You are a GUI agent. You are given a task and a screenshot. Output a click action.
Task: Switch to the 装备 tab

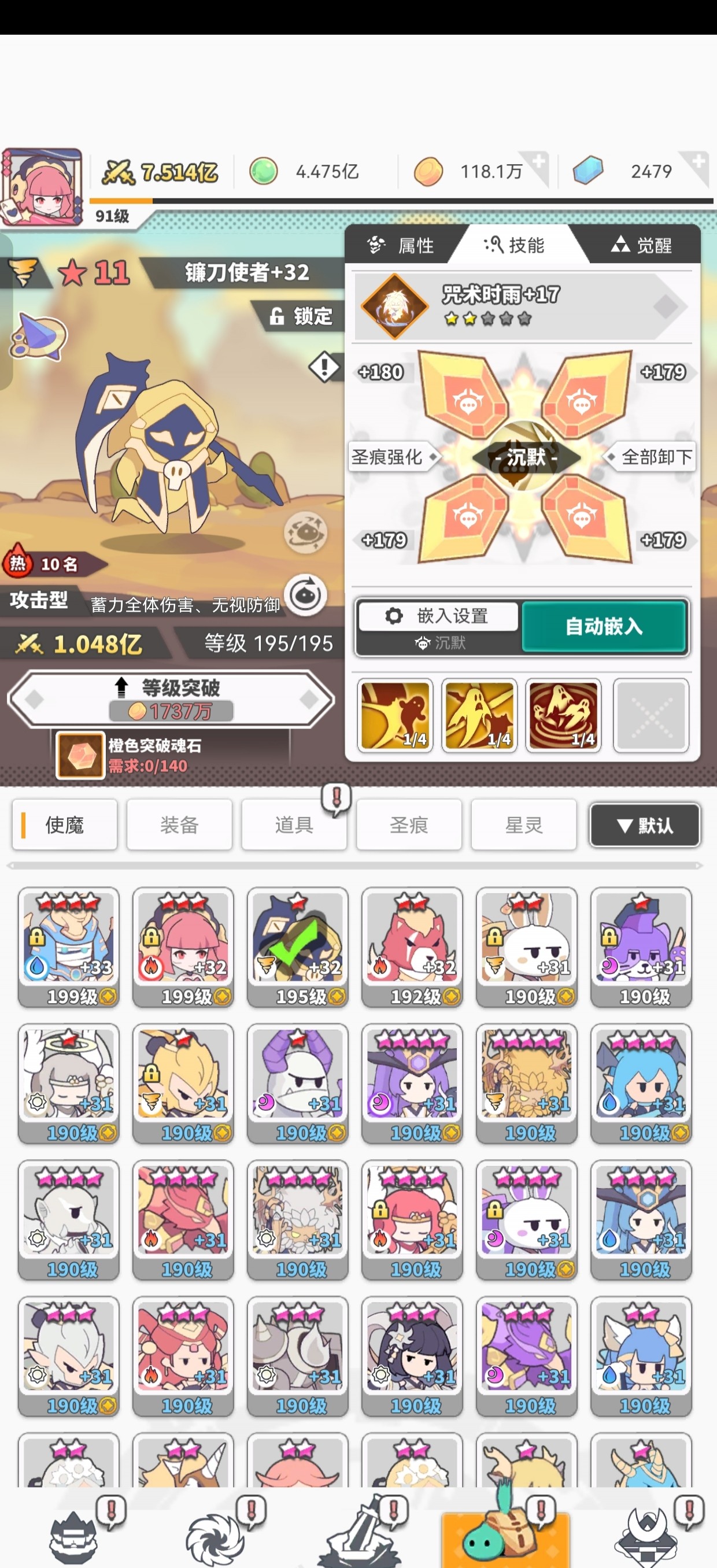[x=179, y=825]
